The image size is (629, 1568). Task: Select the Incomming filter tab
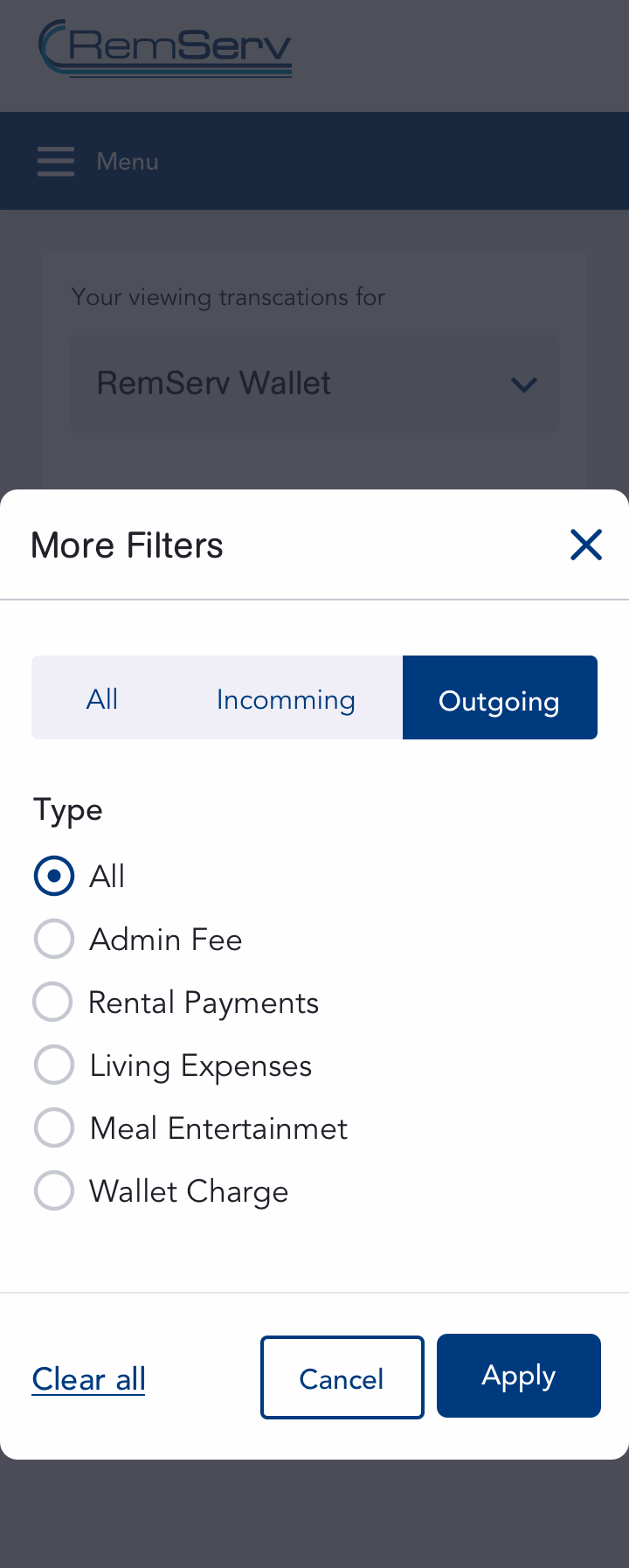coord(286,697)
